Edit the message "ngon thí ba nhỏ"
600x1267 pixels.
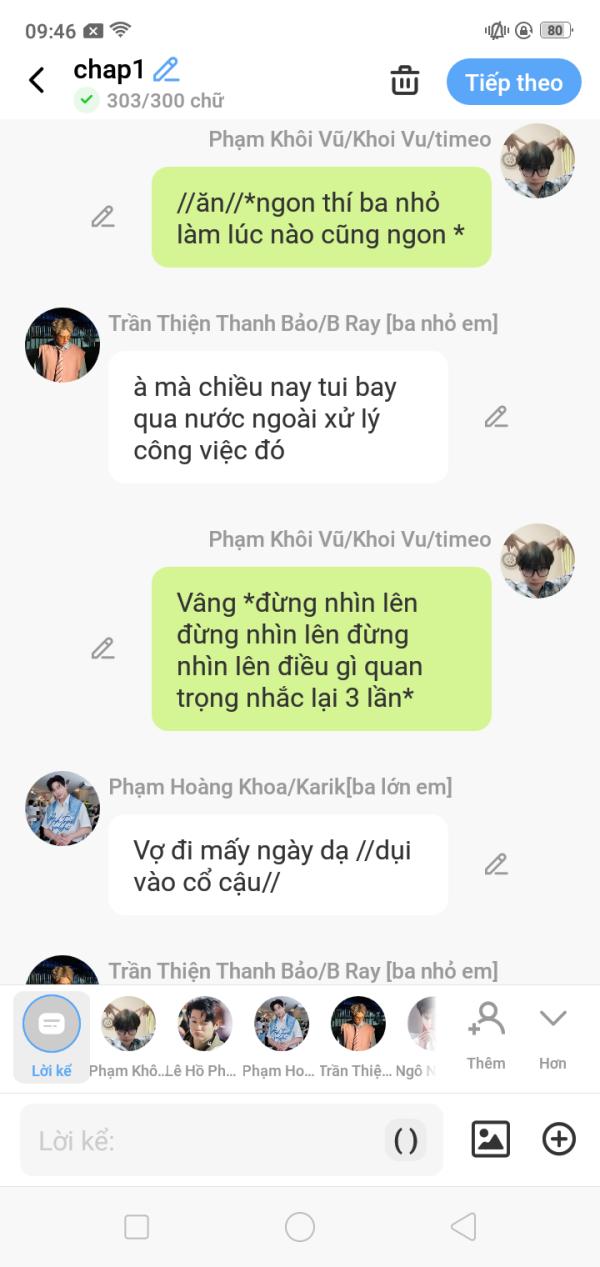click(x=103, y=217)
